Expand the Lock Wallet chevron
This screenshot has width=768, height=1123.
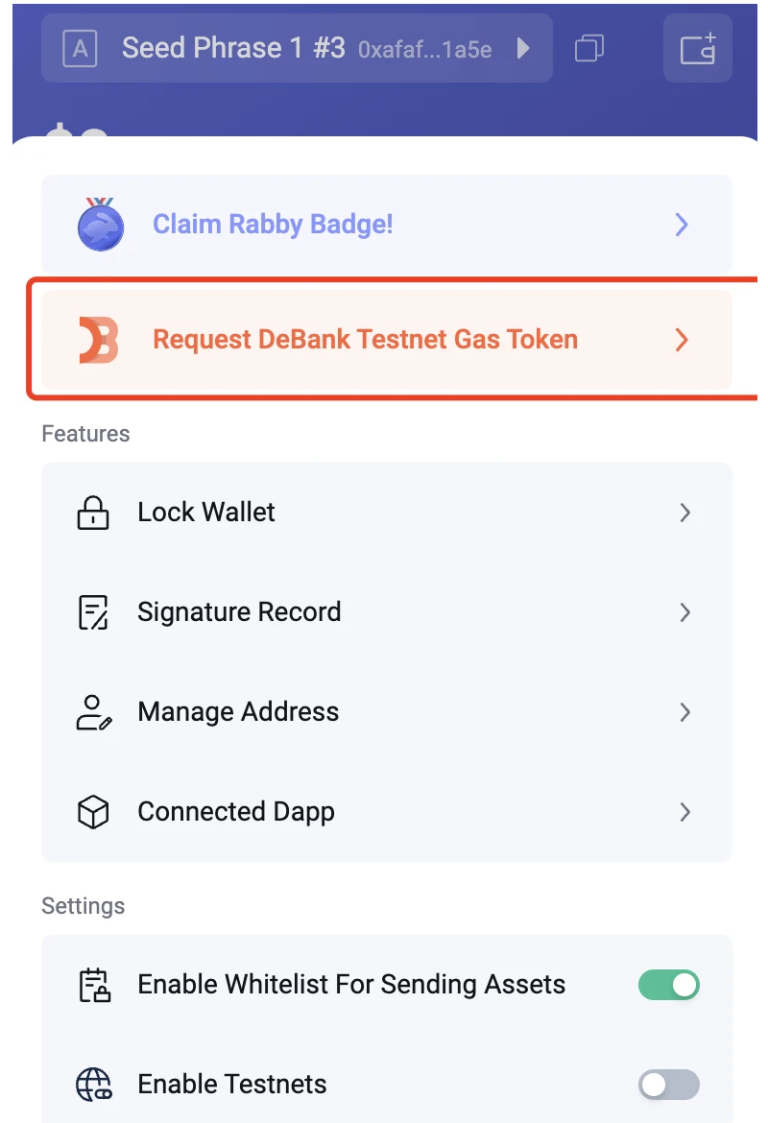(x=686, y=512)
